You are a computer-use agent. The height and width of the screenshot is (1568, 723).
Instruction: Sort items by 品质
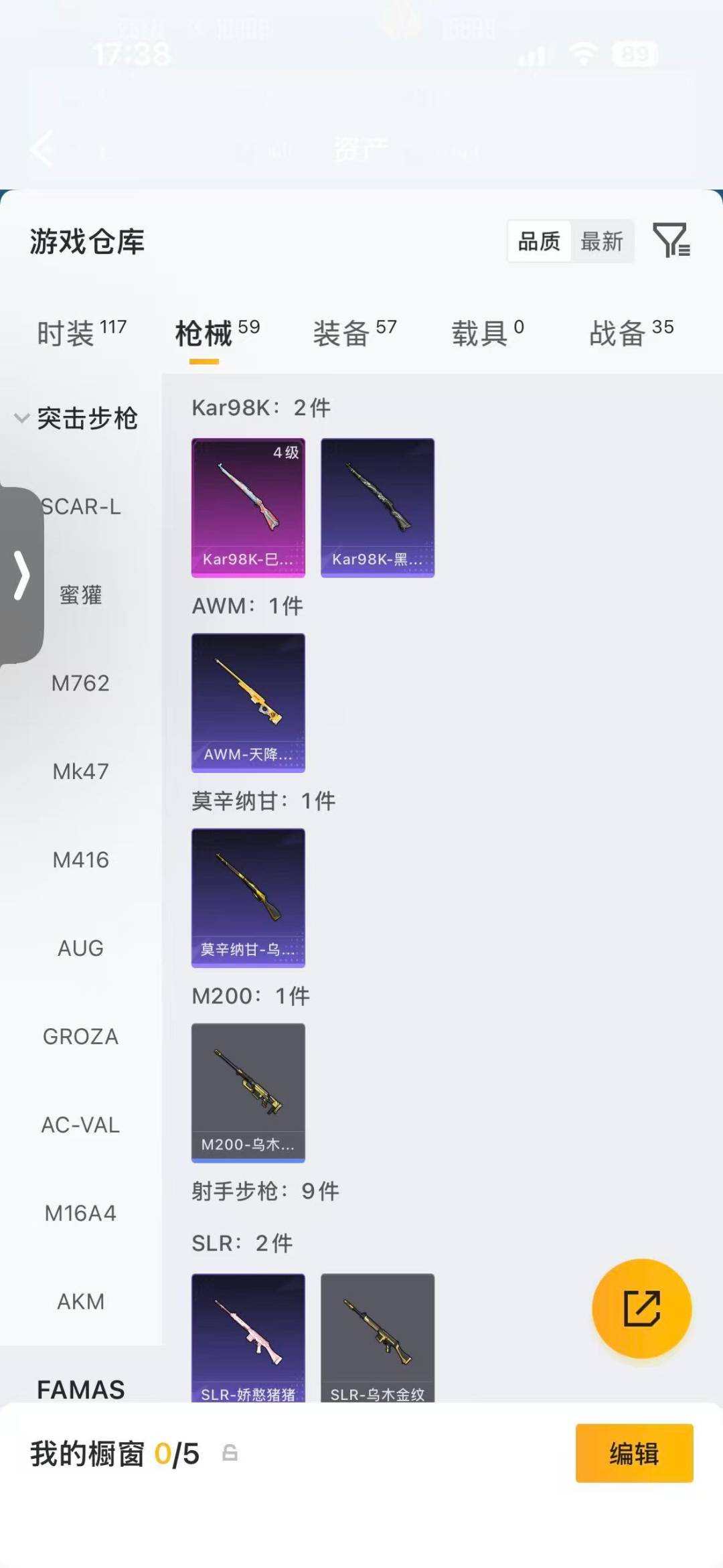tap(539, 241)
